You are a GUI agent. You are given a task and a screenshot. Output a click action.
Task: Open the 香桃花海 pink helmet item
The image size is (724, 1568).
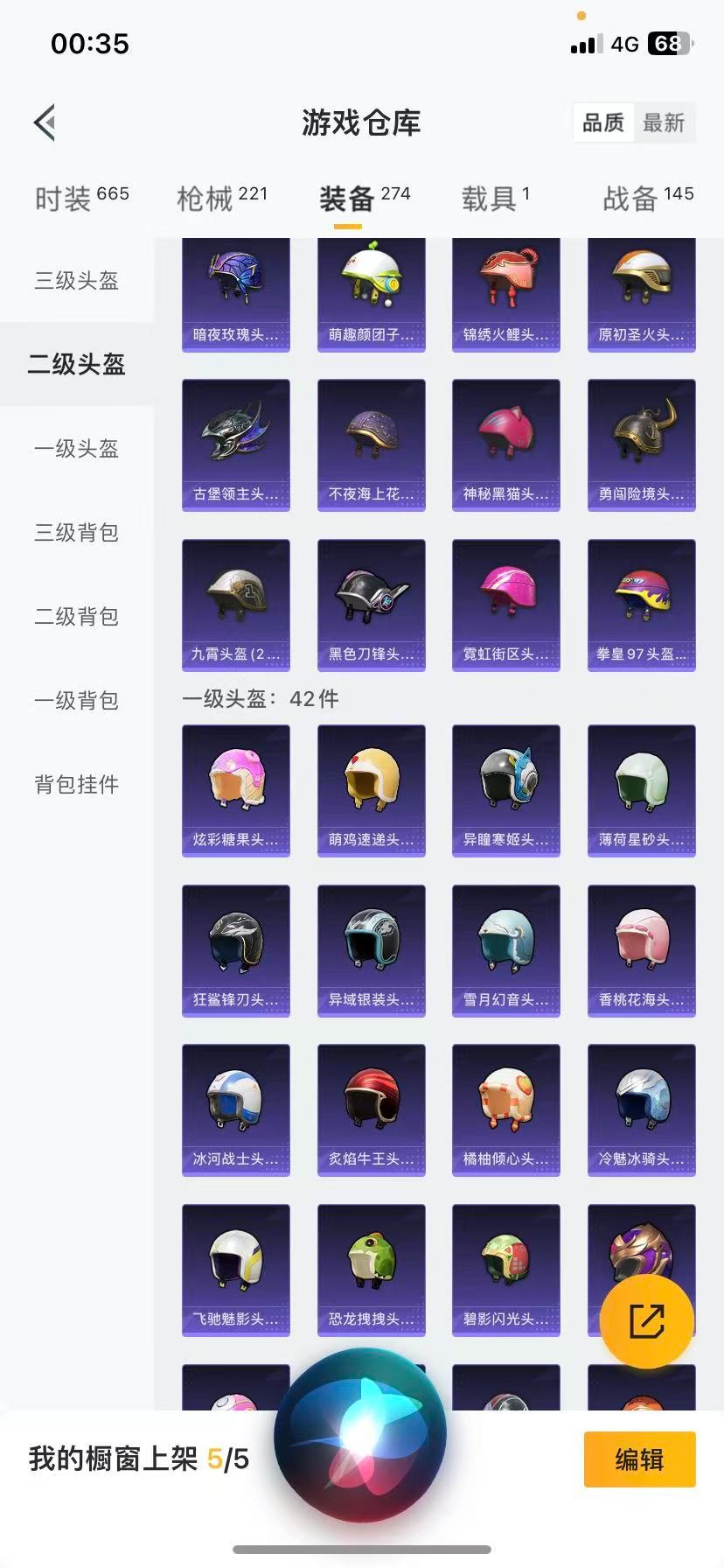(x=641, y=951)
